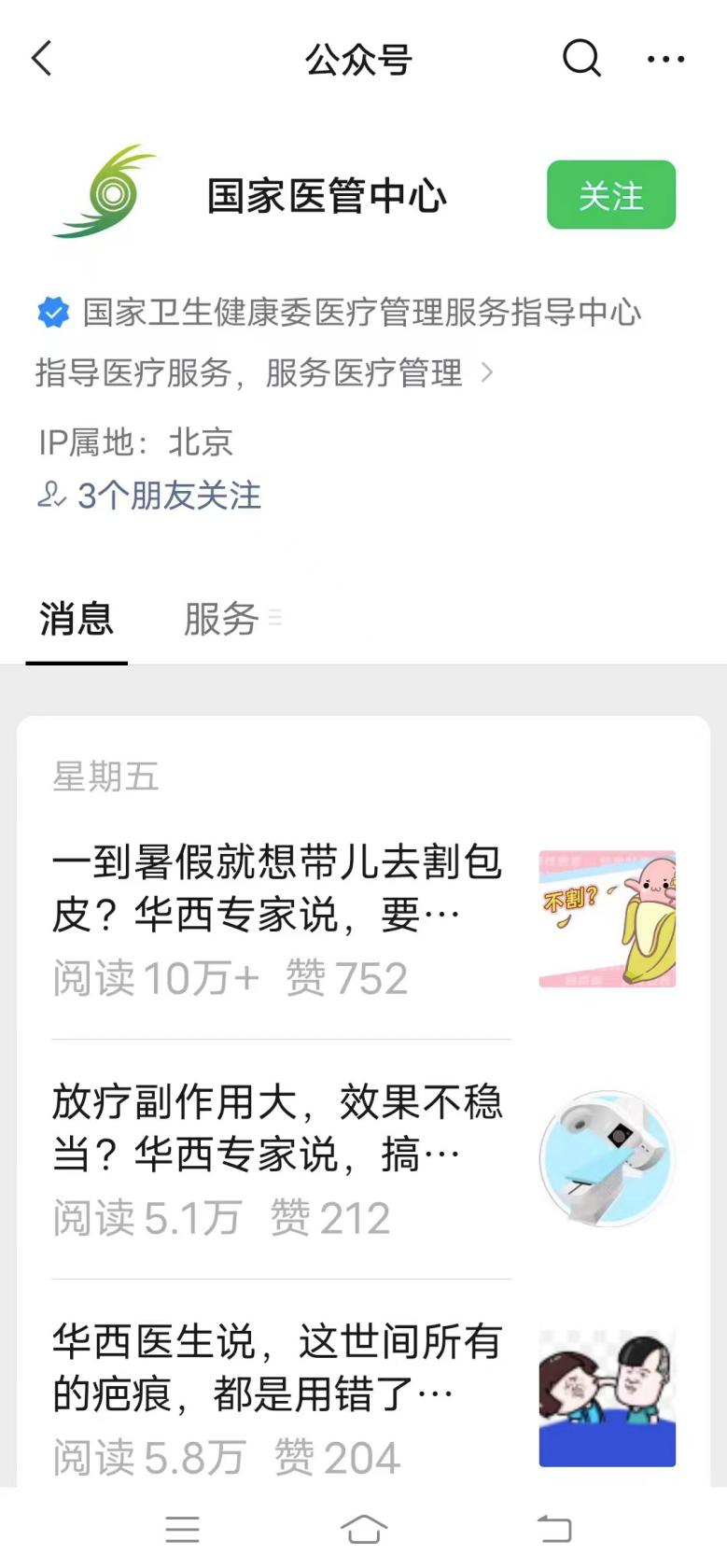Switch to the 服务 tab

coord(222,619)
